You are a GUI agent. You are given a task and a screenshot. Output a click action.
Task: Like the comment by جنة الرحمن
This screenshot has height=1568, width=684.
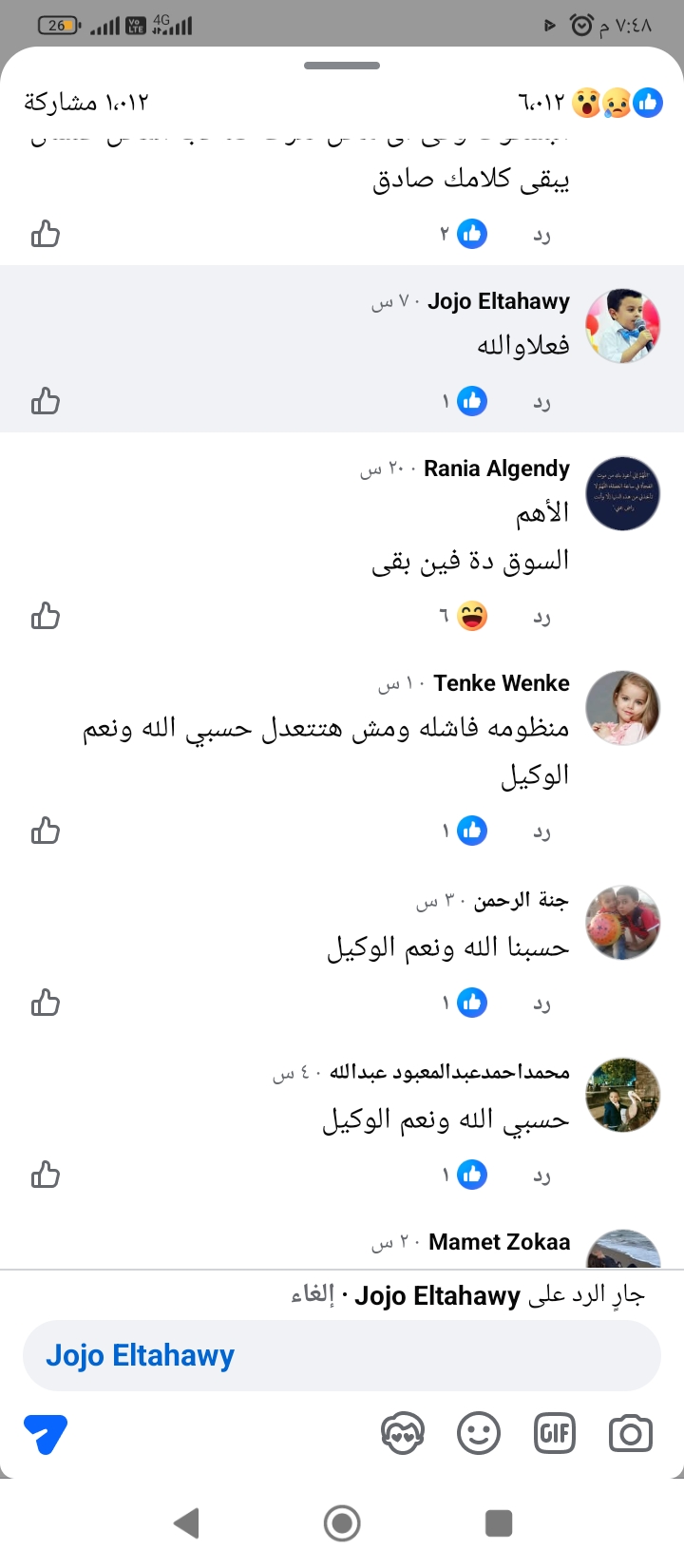click(46, 1004)
